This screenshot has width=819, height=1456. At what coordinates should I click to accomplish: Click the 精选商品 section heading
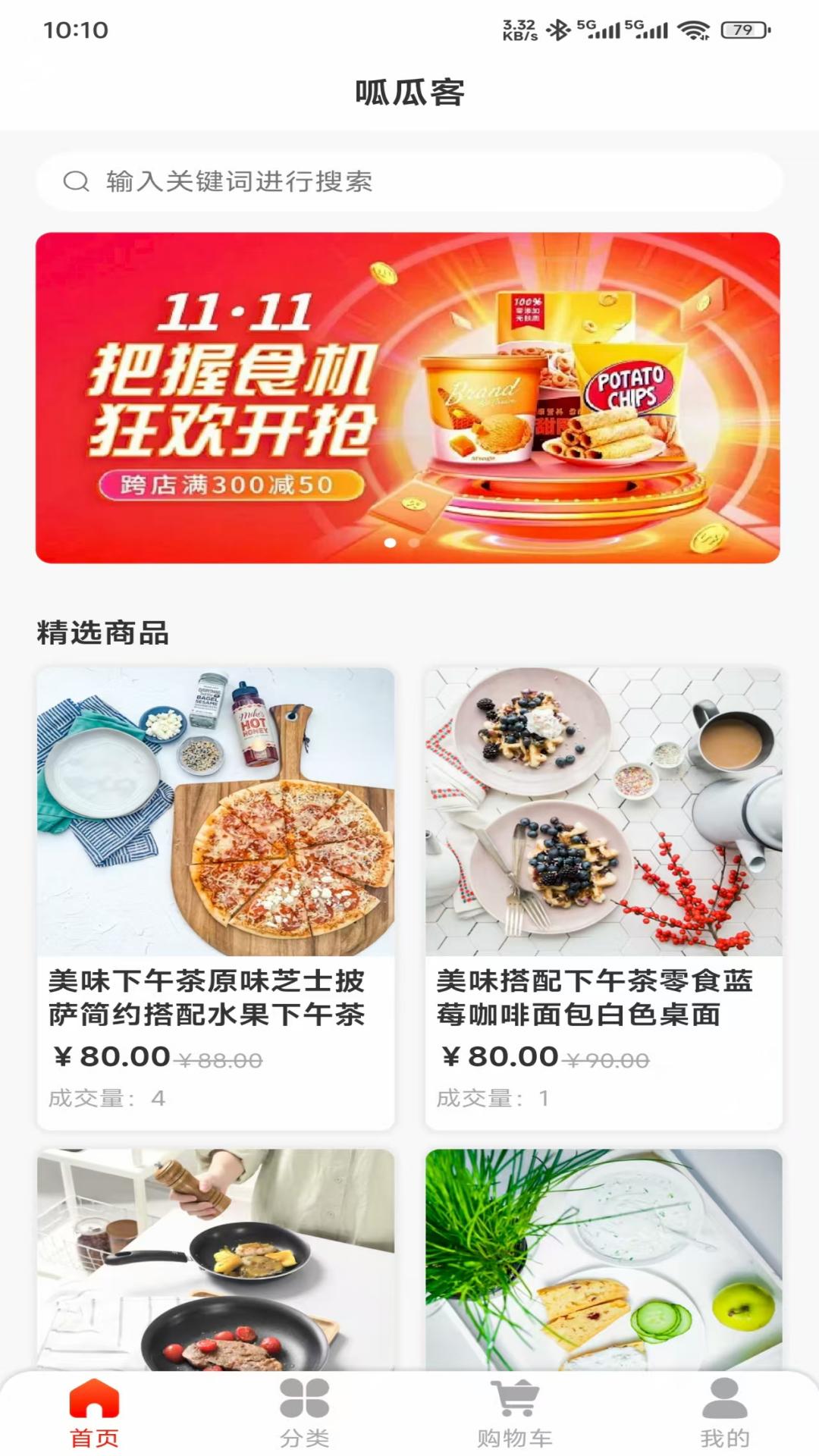101,631
